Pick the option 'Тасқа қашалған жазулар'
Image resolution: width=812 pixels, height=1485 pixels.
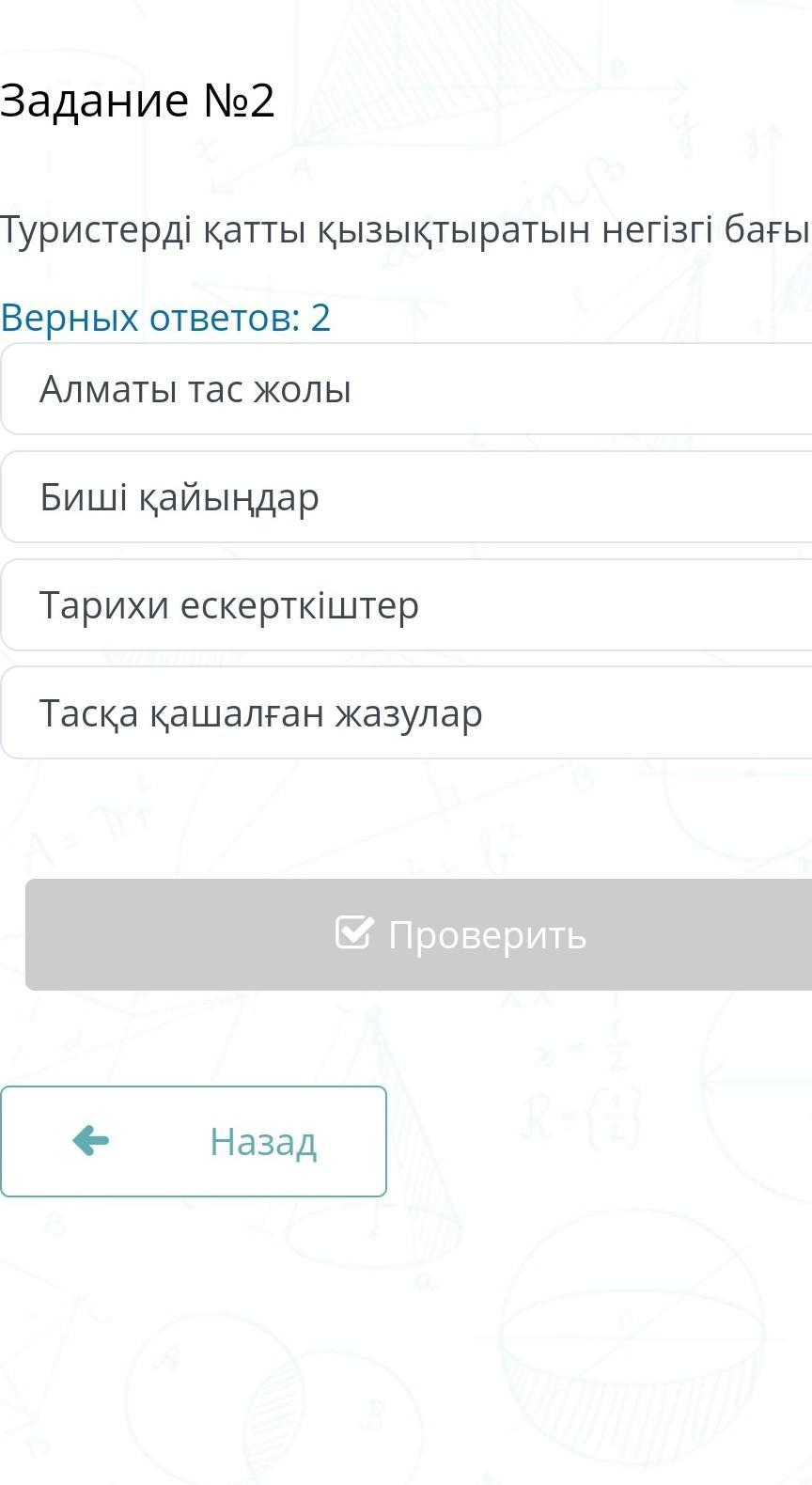pos(406,713)
